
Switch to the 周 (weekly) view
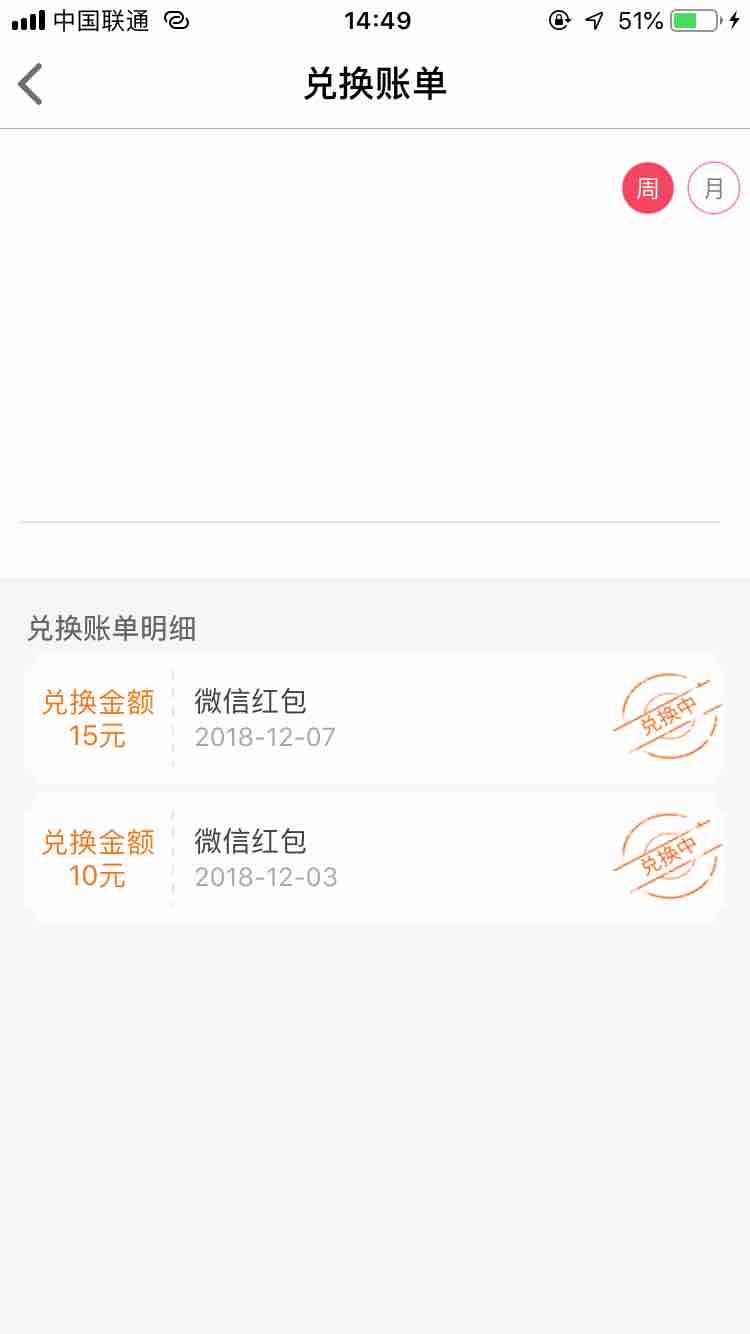click(x=648, y=188)
